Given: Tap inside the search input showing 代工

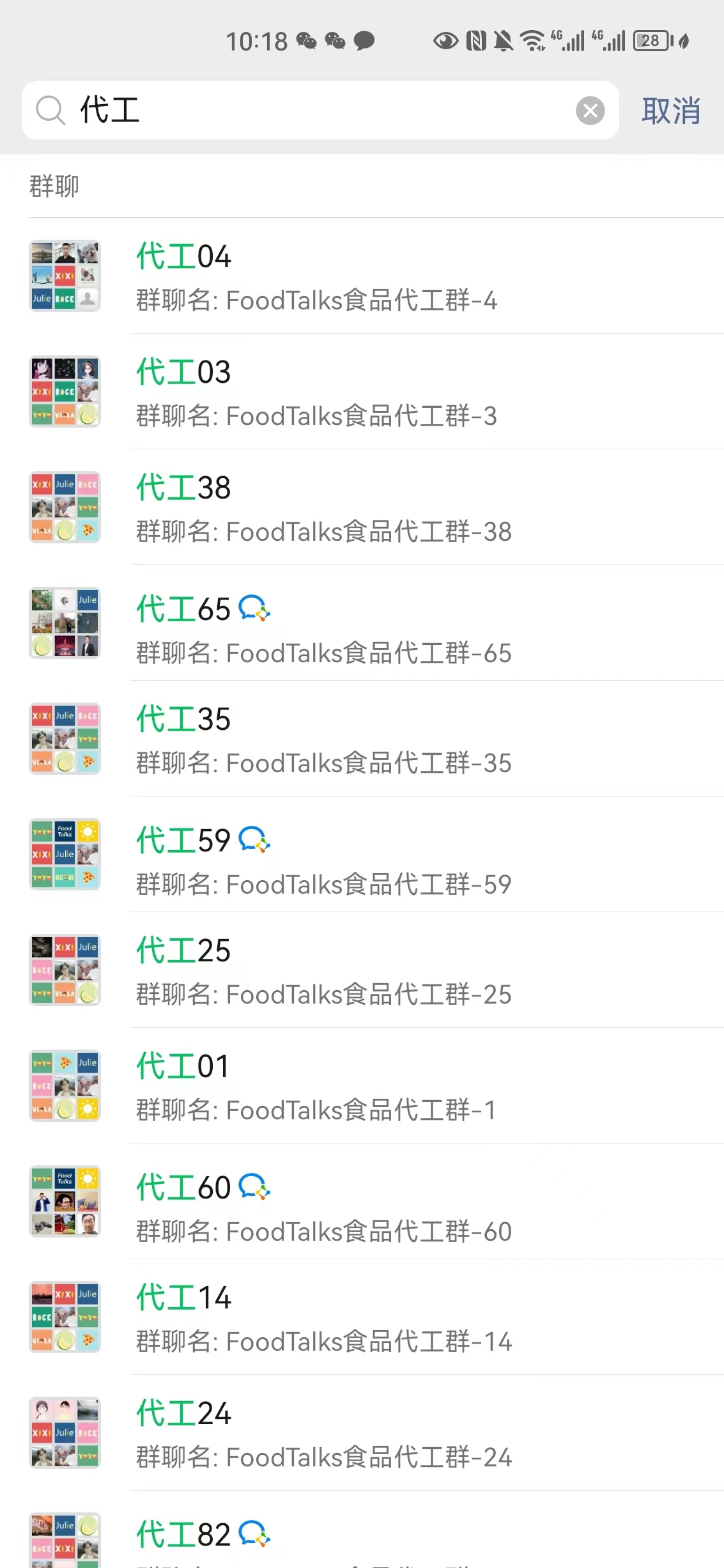Looking at the screenshot, I should [x=288, y=110].
